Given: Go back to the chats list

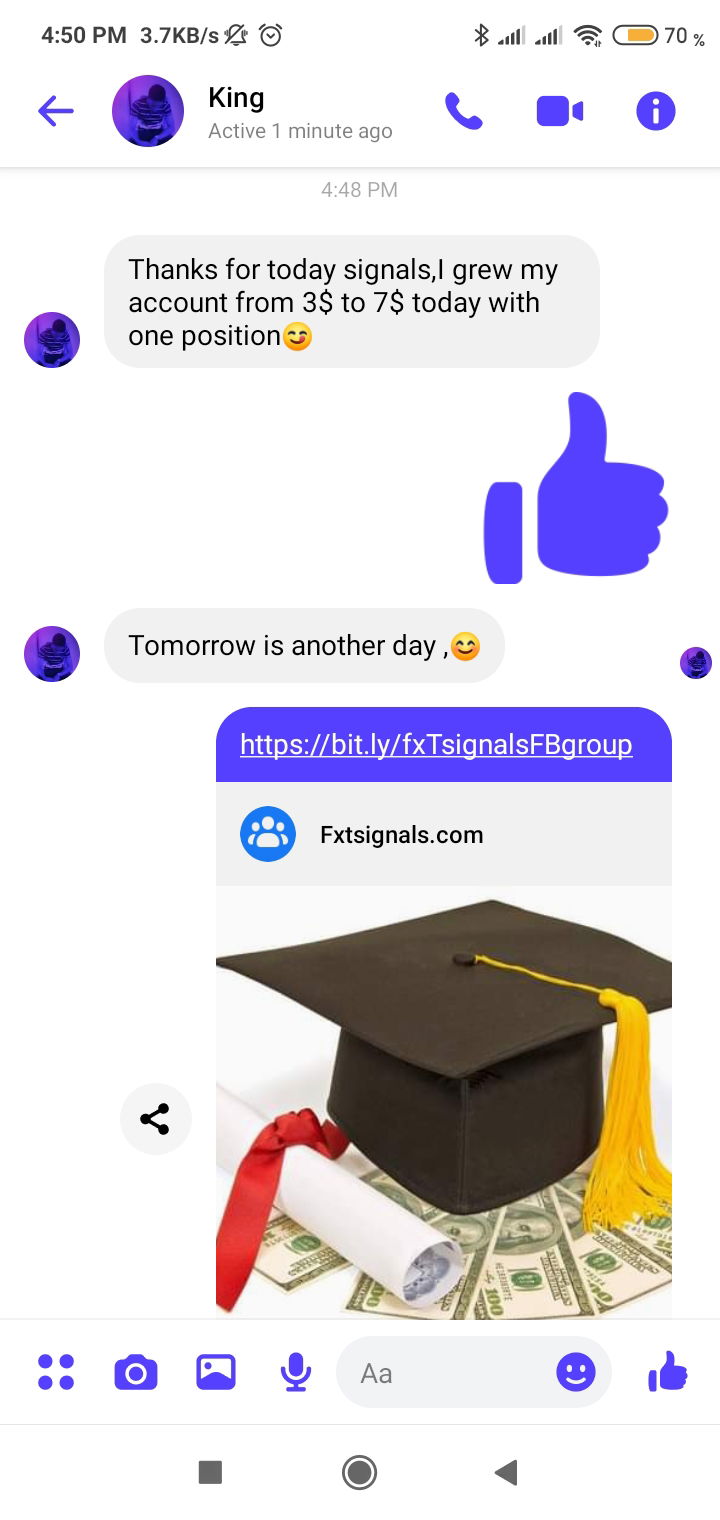Looking at the screenshot, I should (x=56, y=111).
